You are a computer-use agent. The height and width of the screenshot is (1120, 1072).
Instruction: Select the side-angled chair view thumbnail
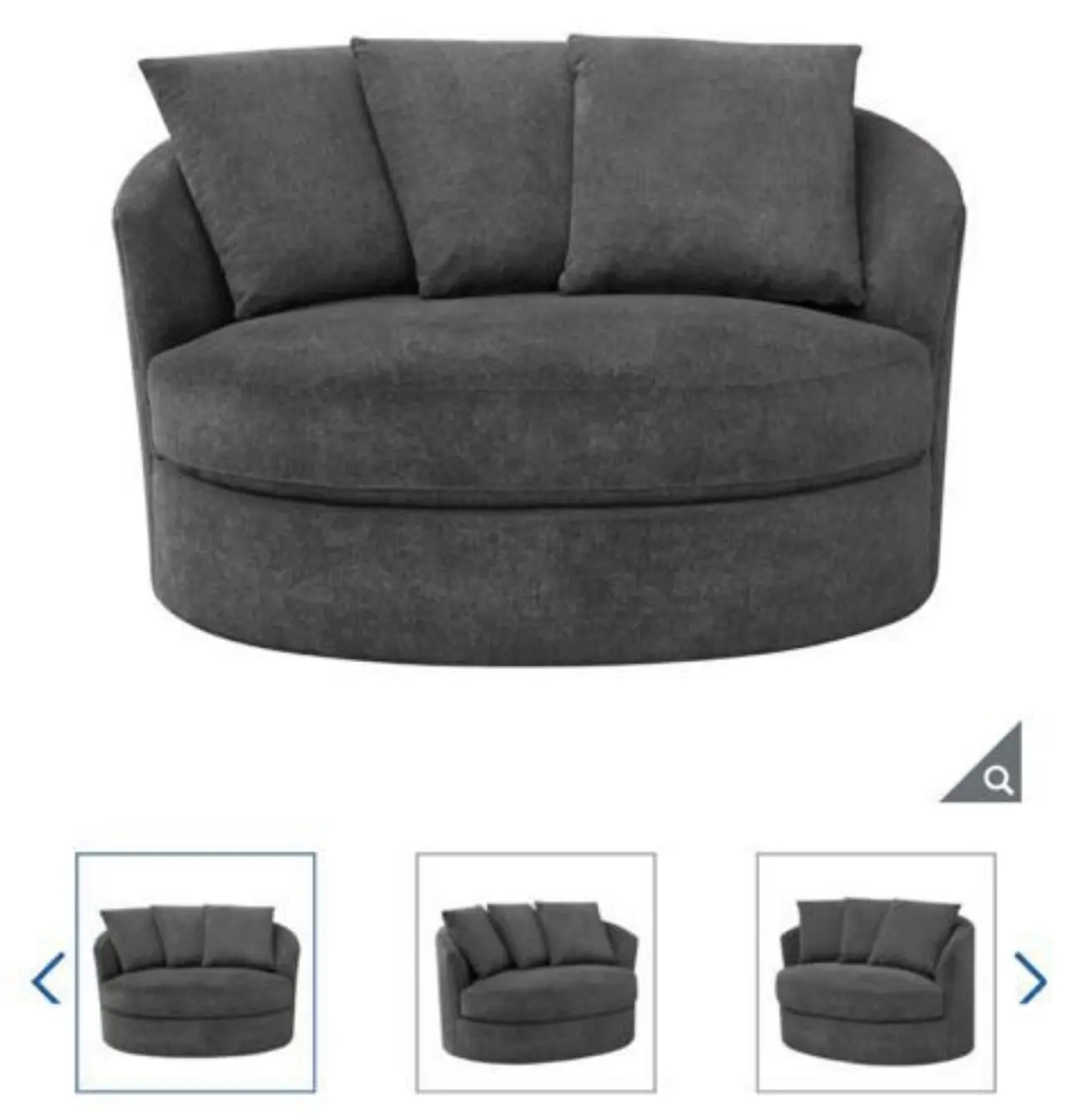click(x=876, y=972)
